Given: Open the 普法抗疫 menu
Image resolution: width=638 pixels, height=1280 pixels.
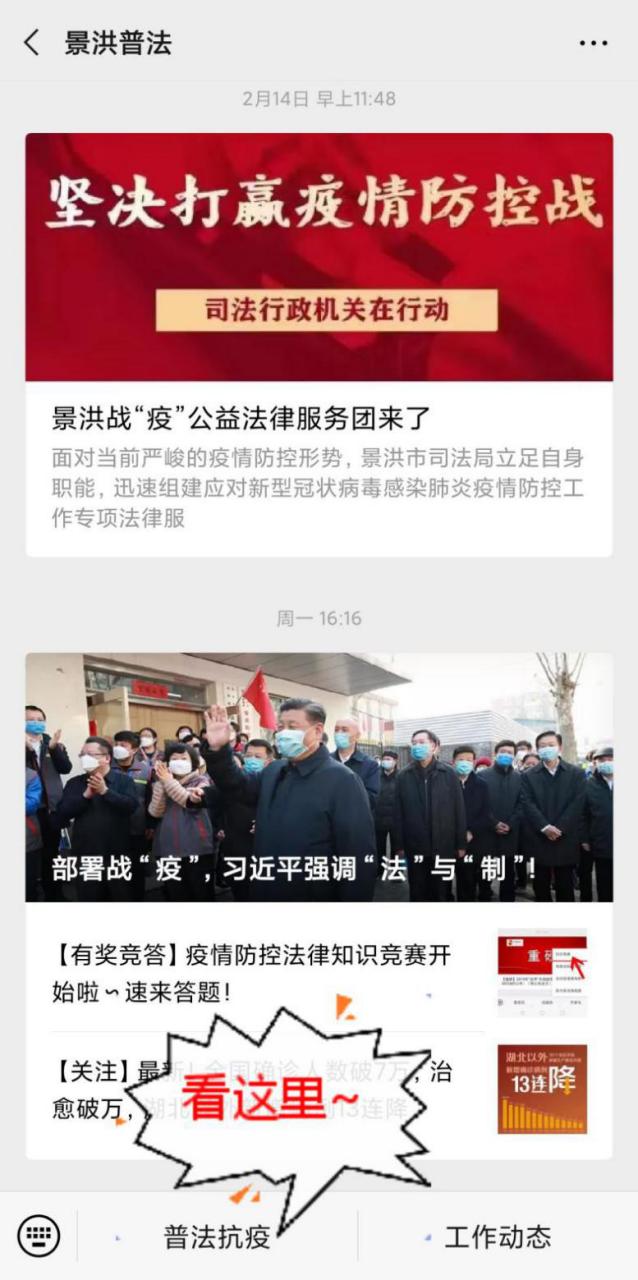Looking at the screenshot, I should pos(217,1237).
